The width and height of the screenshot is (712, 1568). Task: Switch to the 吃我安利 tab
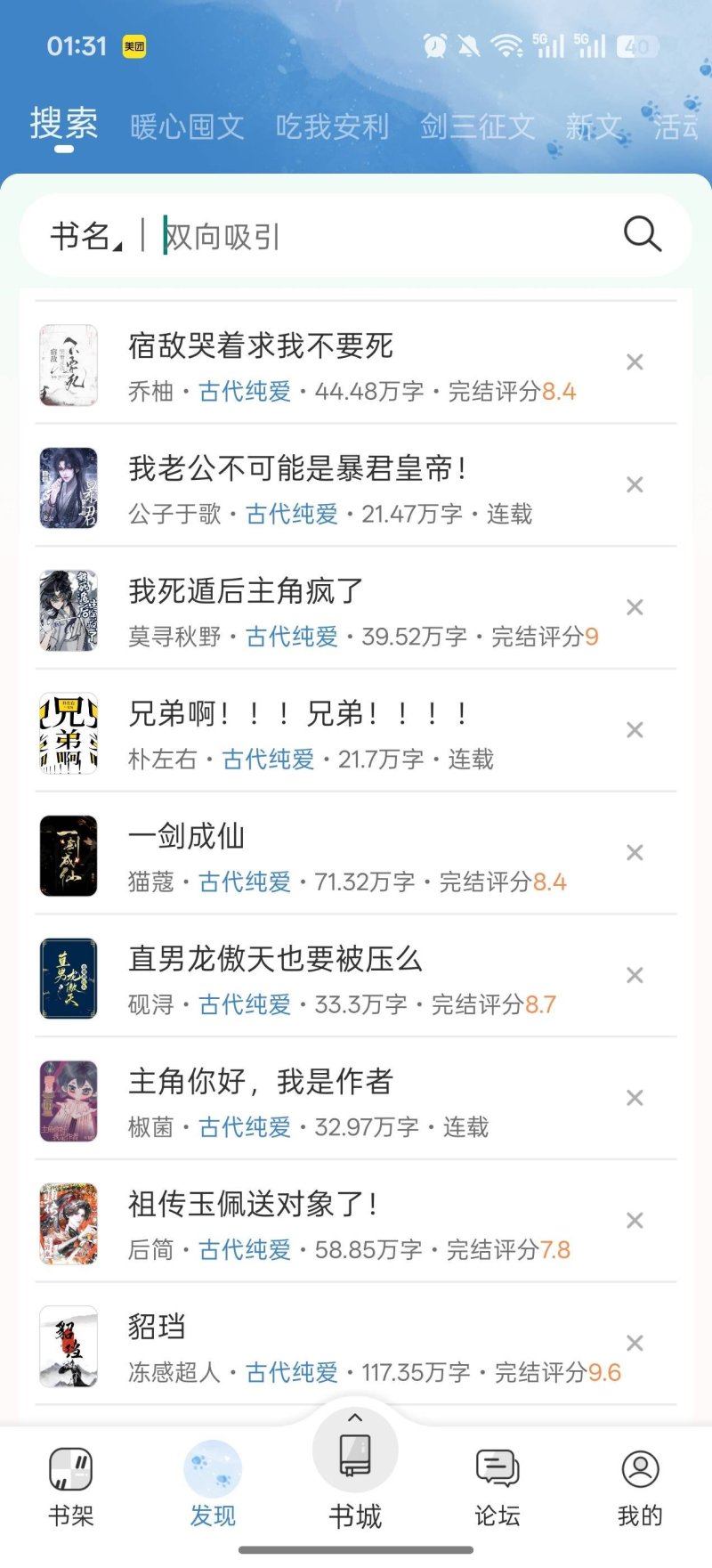click(x=332, y=126)
